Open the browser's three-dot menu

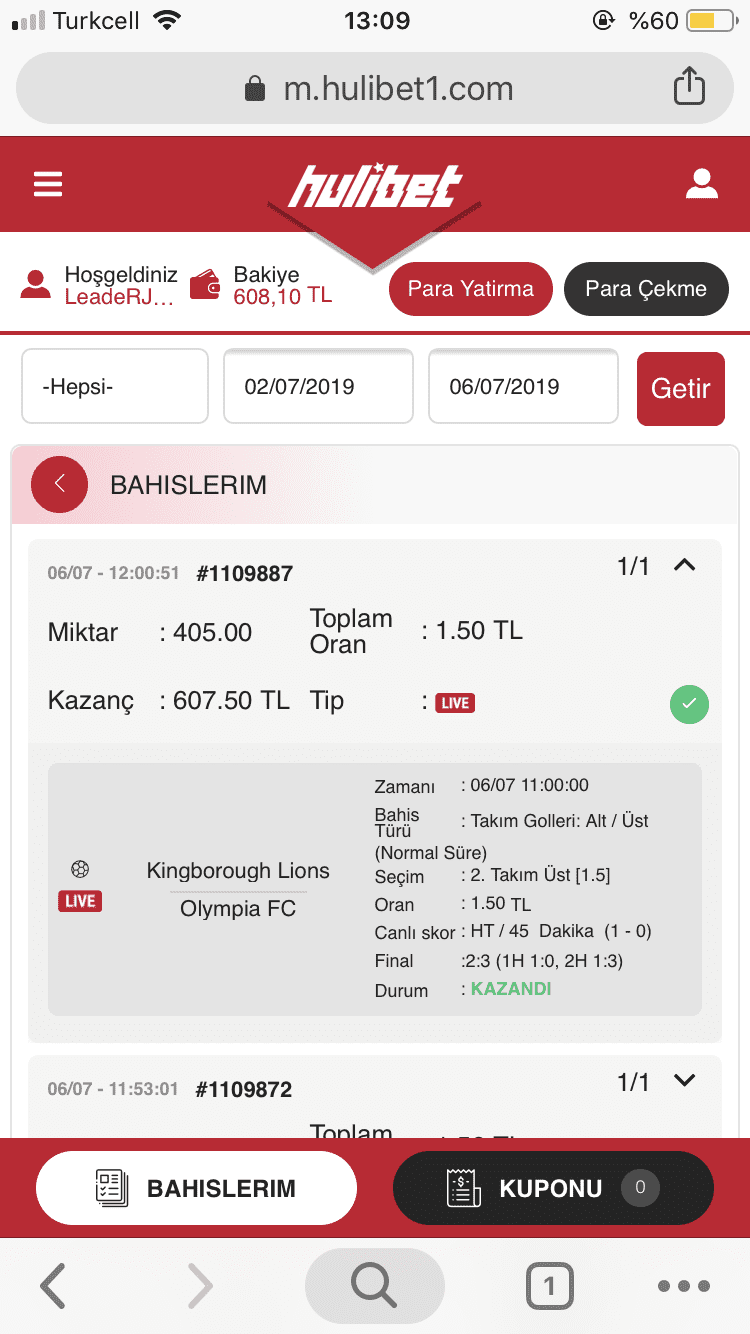coord(684,1286)
